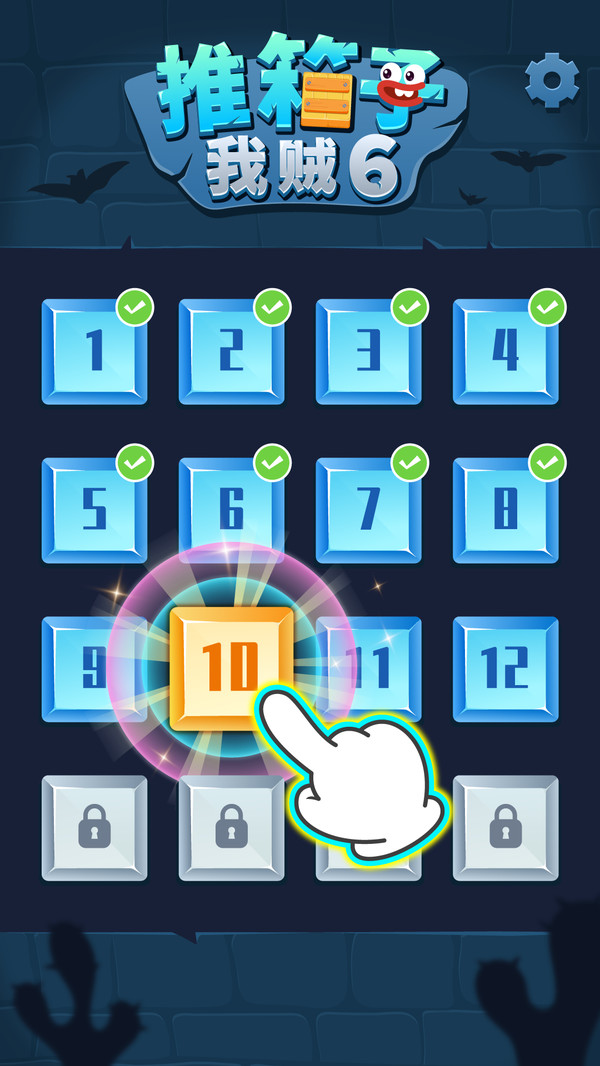The image size is (600, 1066).
Task: Start level 4 again
Action: [505, 351]
